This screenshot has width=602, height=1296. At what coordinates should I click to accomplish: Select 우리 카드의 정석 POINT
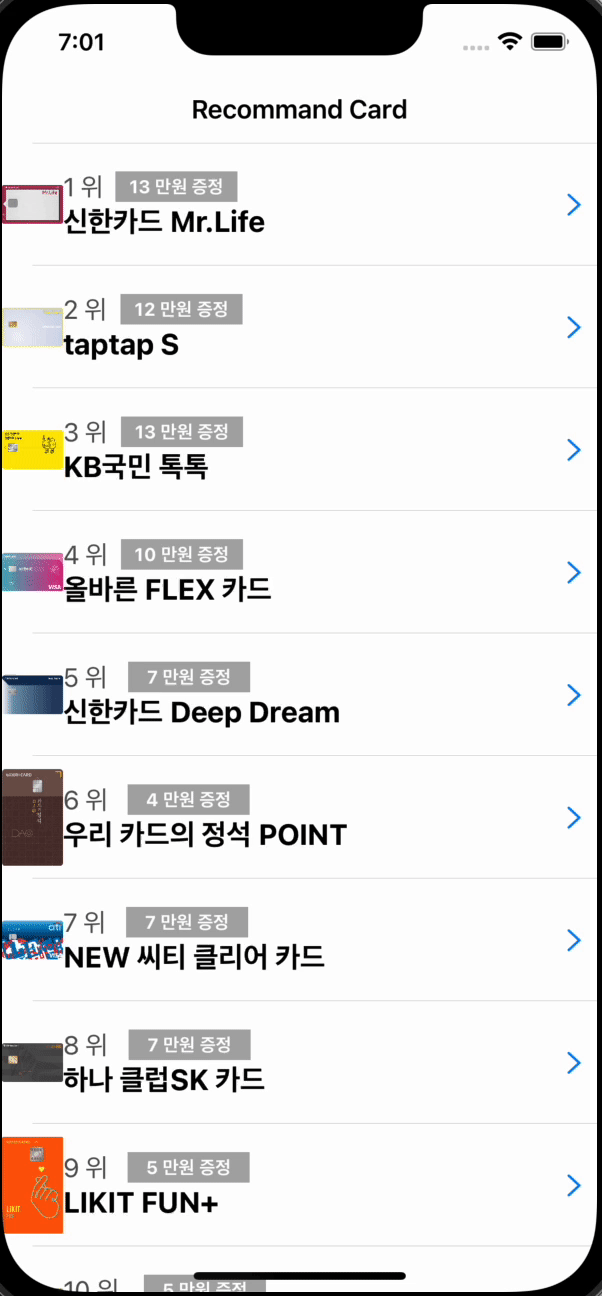point(300,818)
